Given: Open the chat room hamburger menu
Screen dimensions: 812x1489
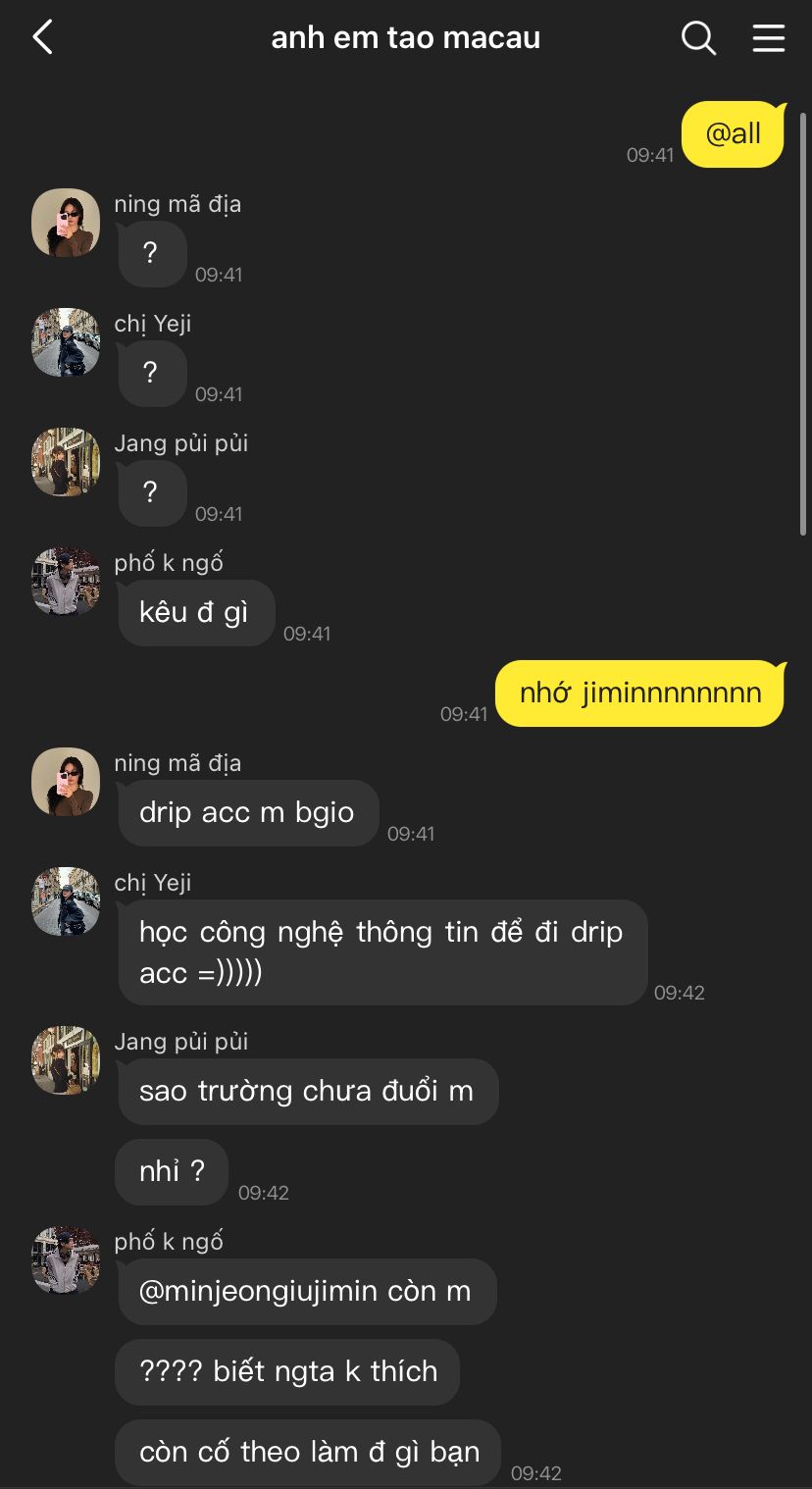Looking at the screenshot, I should pyautogui.click(x=769, y=38).
